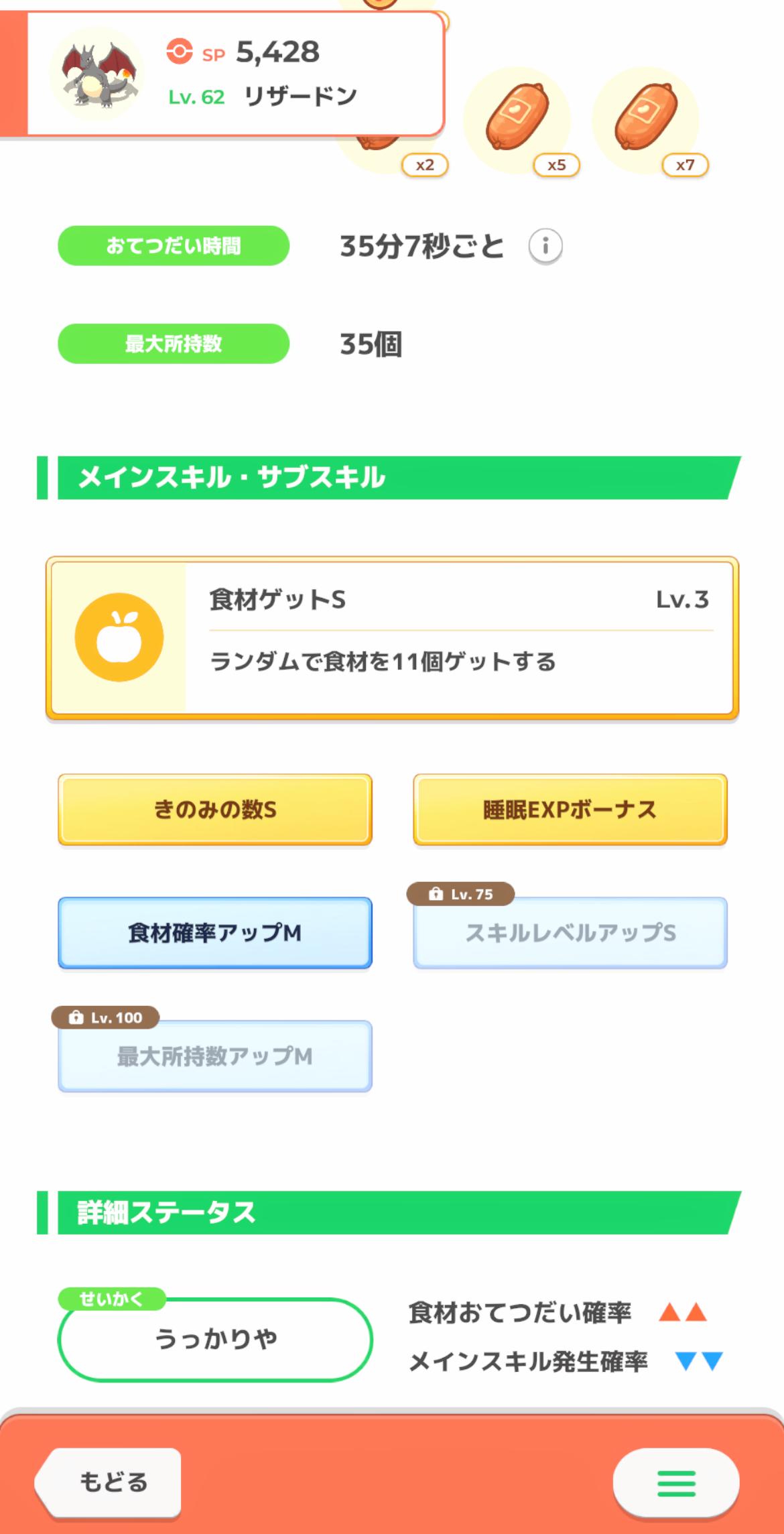Show details for the うっかりや nature
This screenshot has height=1534, width=784.
pyautogui.click(x=215, y=1339)
